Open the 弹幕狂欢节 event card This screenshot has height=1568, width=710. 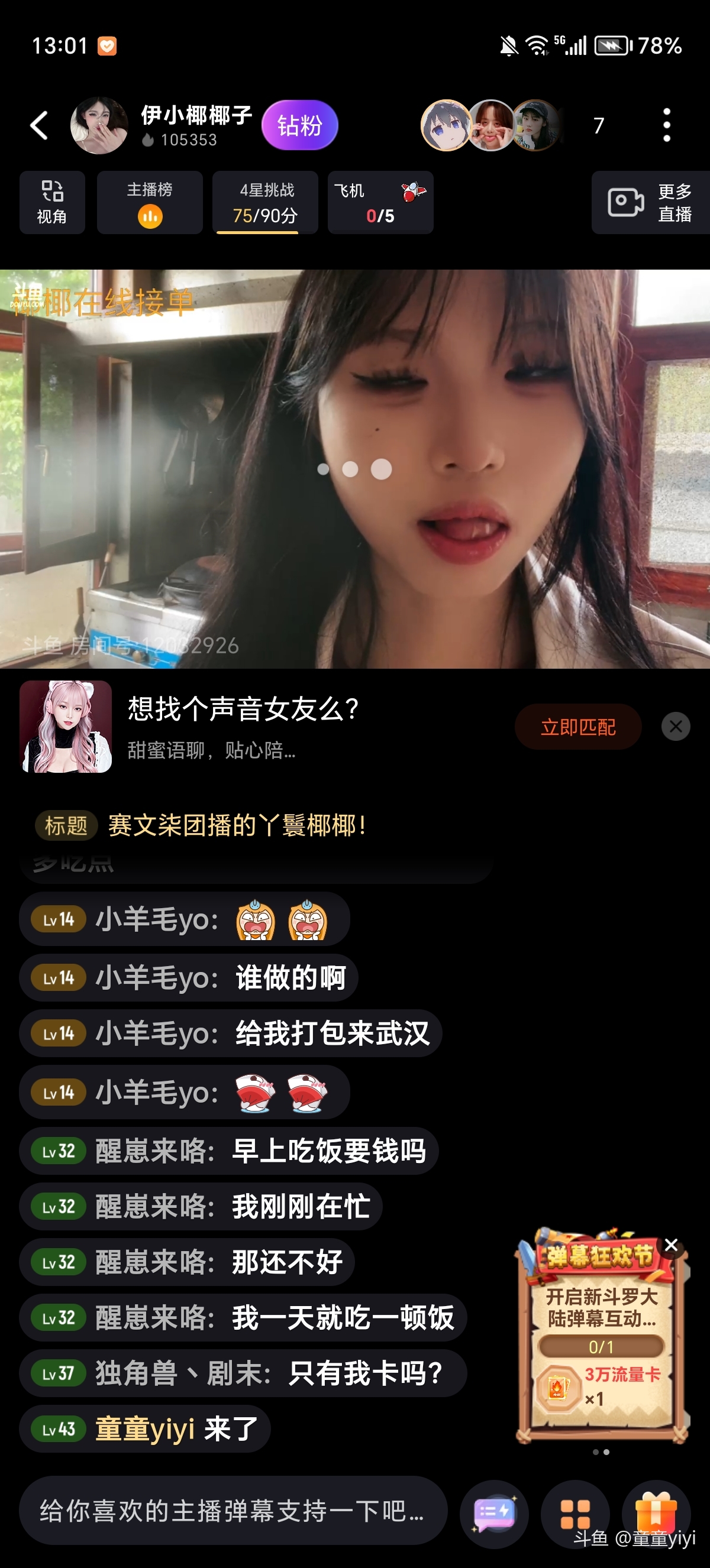click(602, 1339)
